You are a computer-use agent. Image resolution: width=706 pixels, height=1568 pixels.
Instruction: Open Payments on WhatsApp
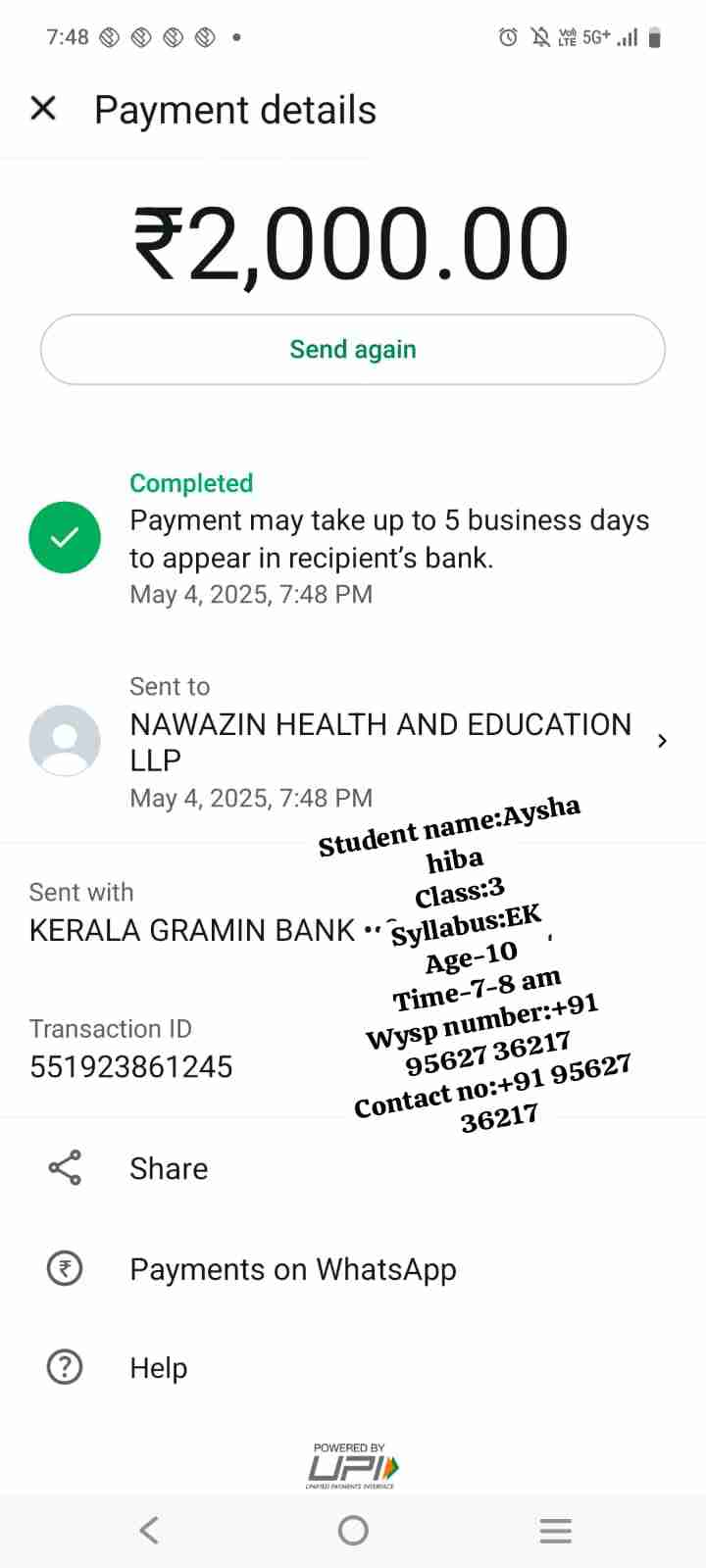[x=292, y=1269]
